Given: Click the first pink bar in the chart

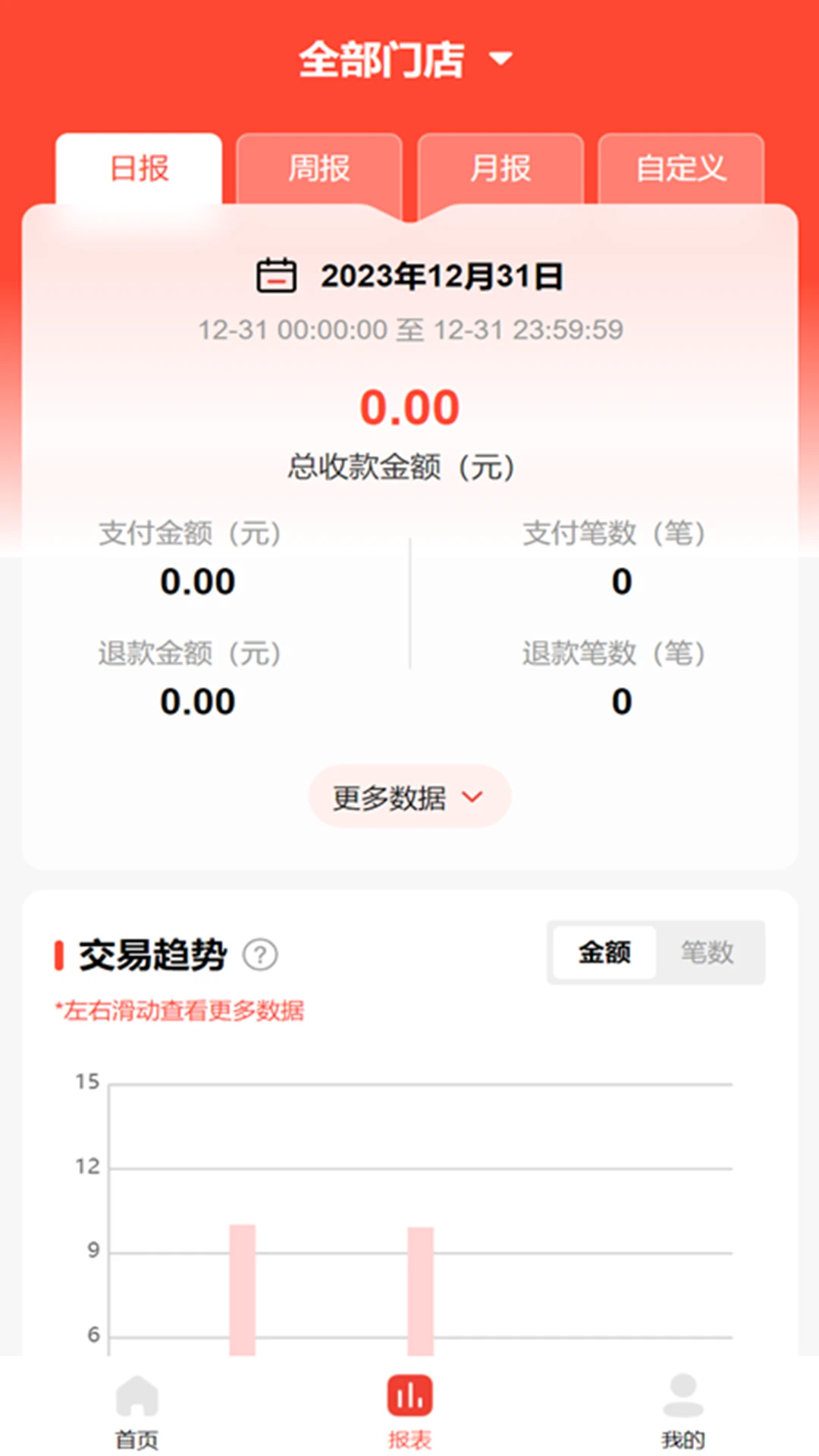Looking at the screenshot, I should [241, 1289].
